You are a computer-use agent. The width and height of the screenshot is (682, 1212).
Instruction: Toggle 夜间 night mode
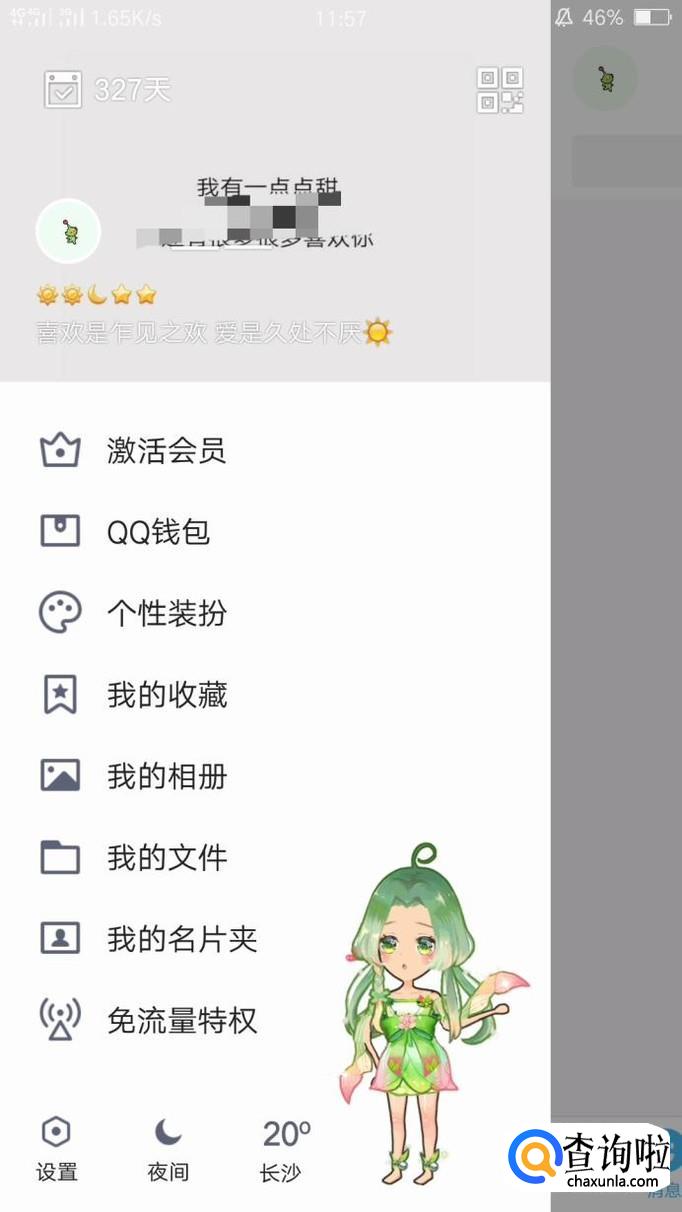[168, 1149]
